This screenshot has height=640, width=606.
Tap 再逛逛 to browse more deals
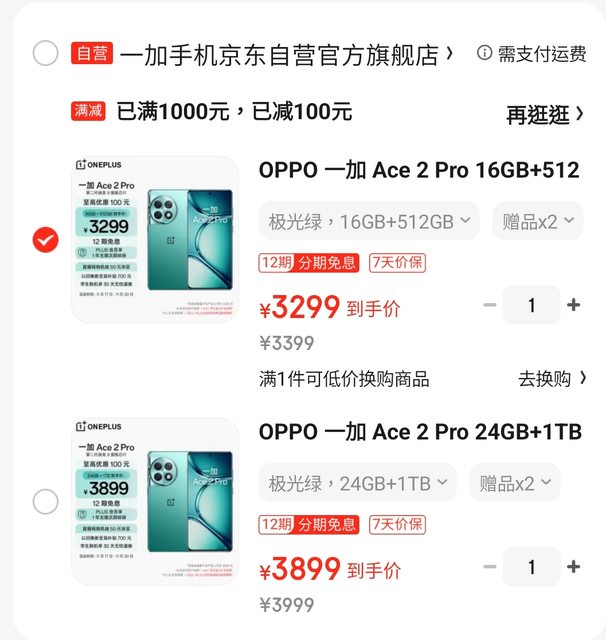[544, 115]
